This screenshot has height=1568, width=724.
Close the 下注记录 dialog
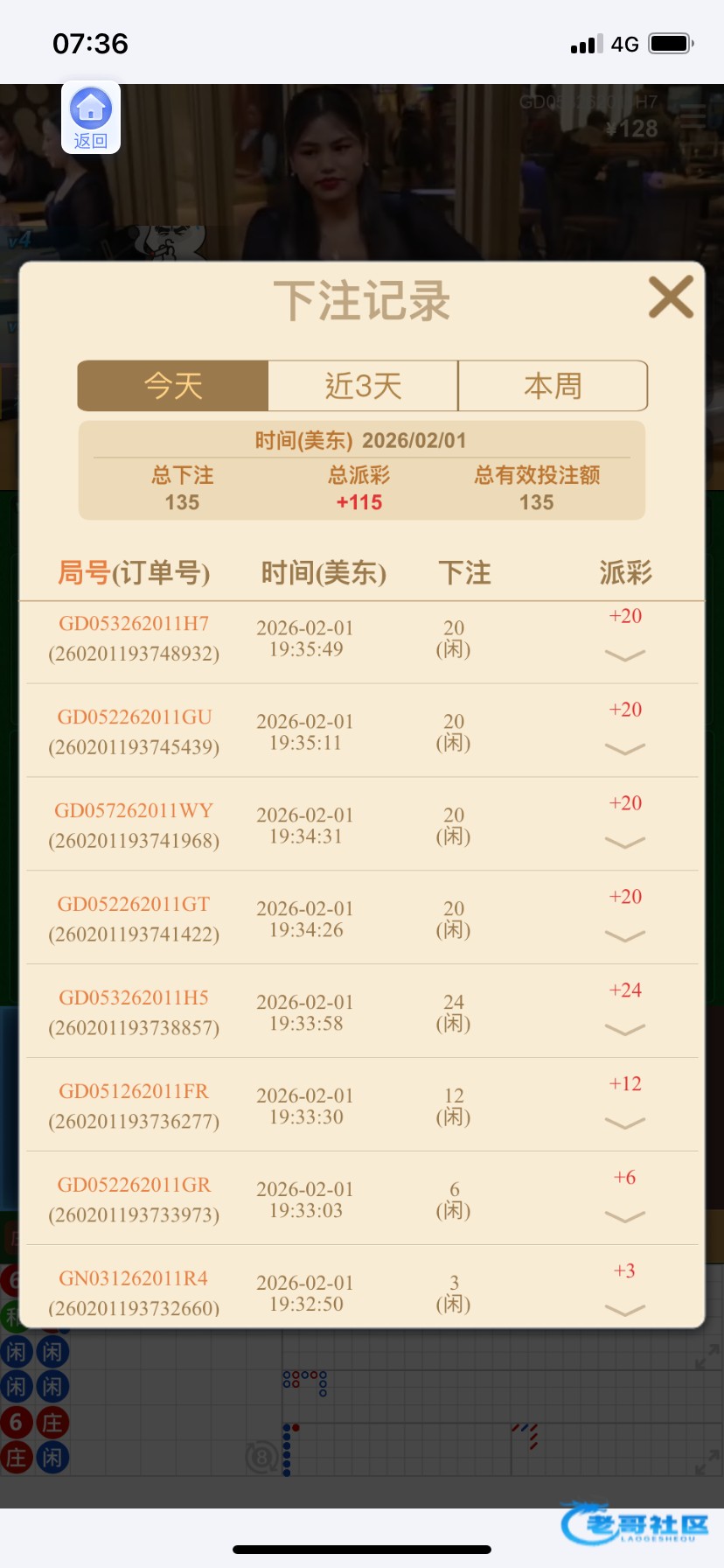point(671,297)
